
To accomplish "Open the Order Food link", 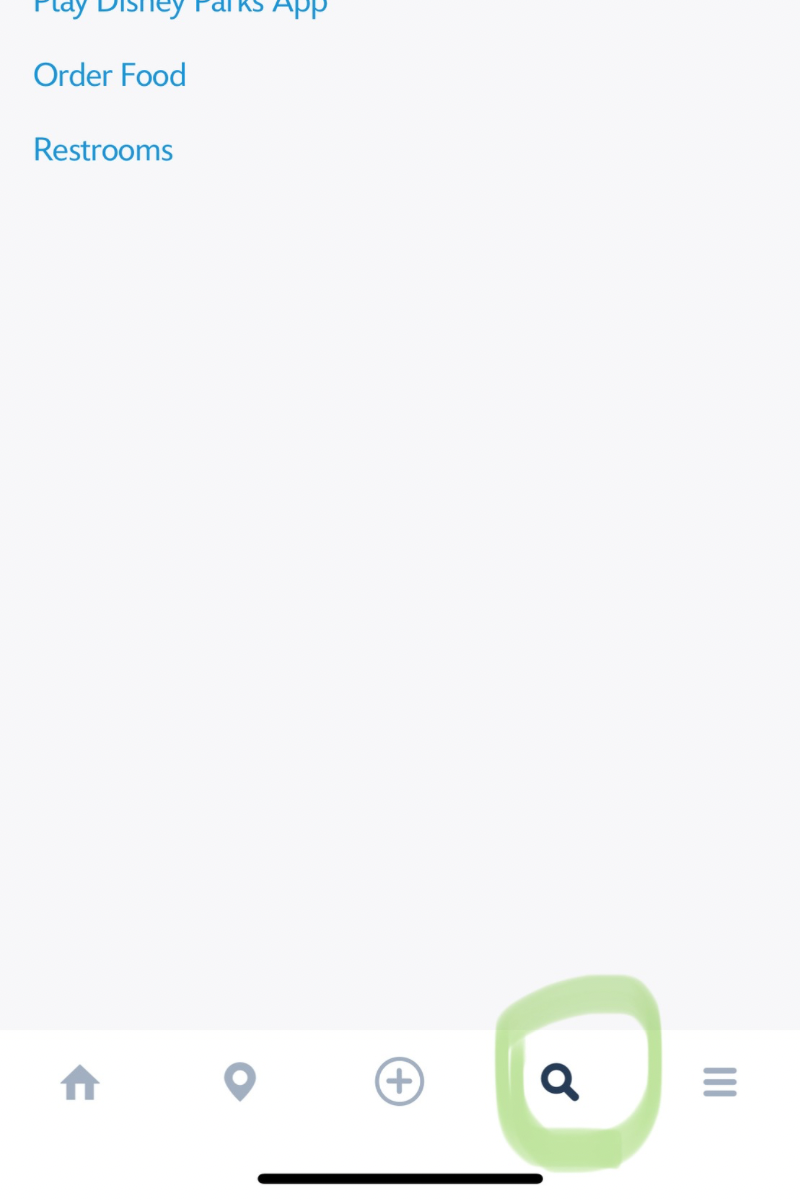I will tap(110, 76).
